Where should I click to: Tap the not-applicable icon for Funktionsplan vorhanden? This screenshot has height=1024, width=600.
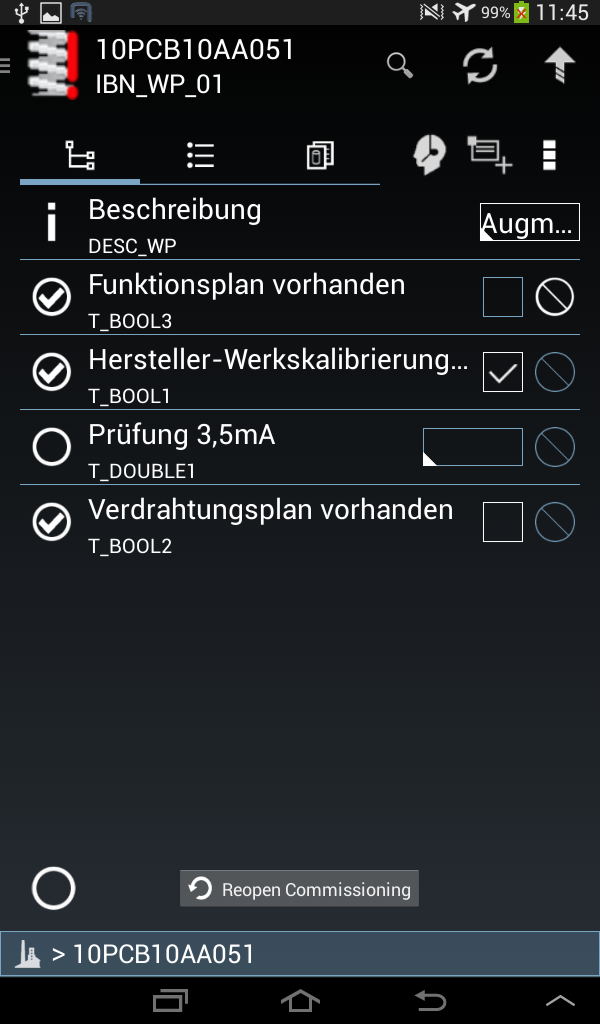555,297
